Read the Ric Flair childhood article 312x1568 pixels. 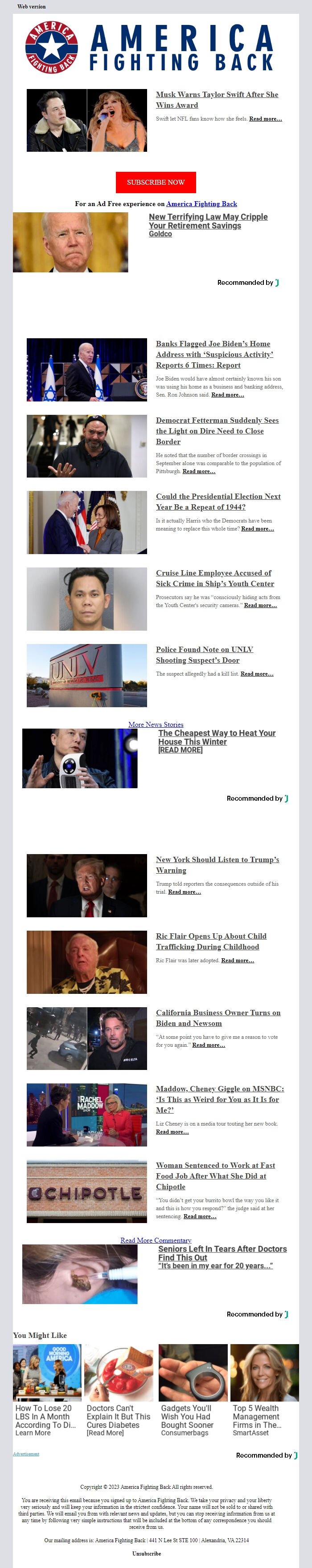(x=211, y=941)
